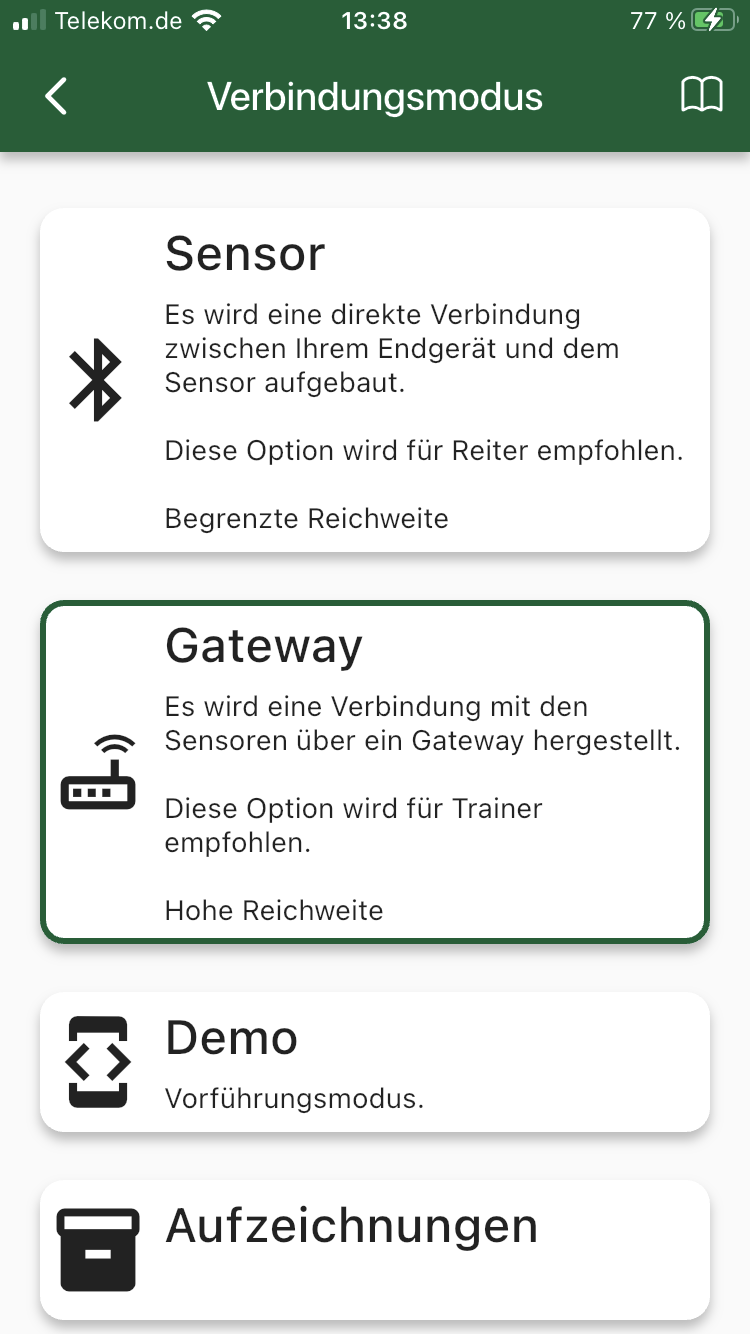Screen dimensions: 750x1334
Task: Select the Gateway connection mode
Action: [375, 770]
